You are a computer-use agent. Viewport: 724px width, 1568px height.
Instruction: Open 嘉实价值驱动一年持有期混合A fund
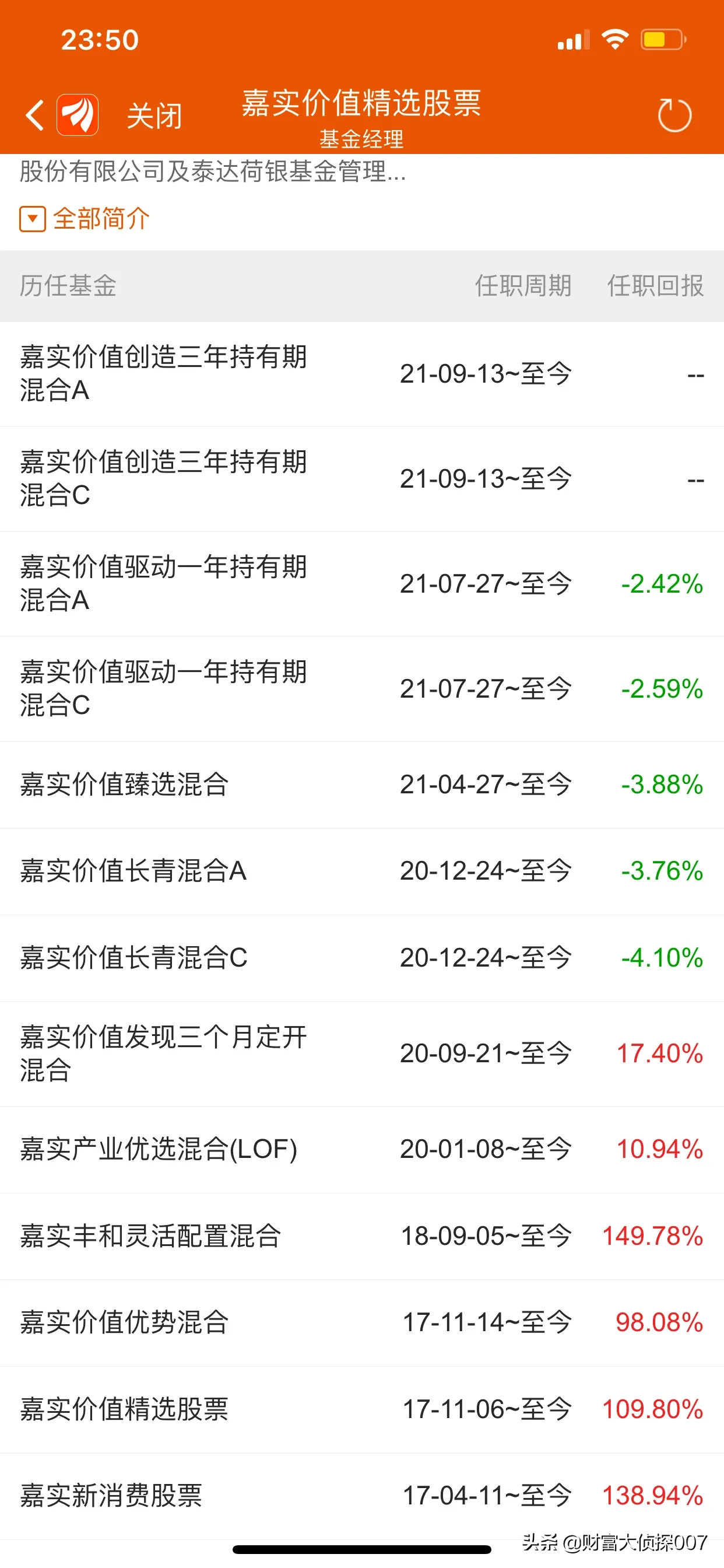coord(362,584)
